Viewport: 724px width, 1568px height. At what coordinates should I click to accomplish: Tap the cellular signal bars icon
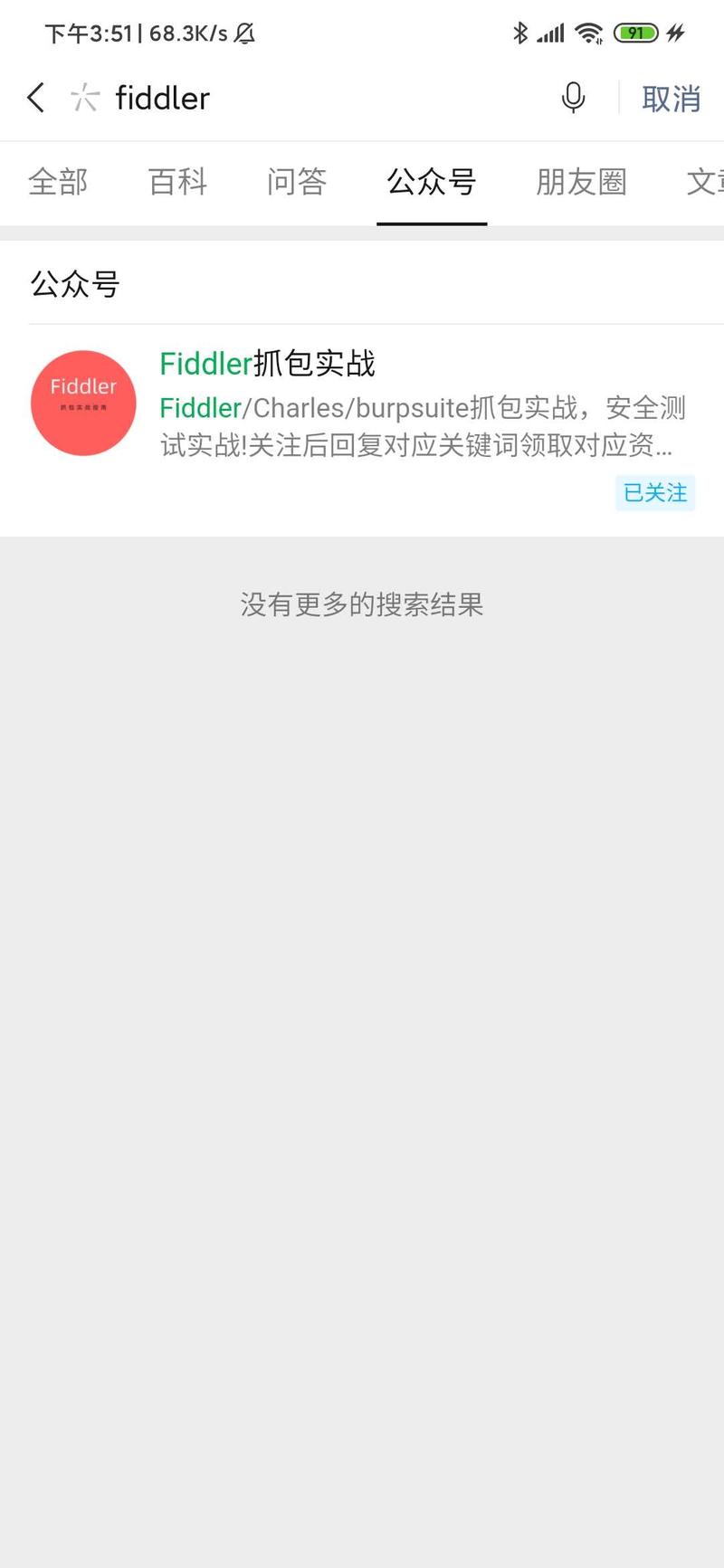tap(551, 33)
